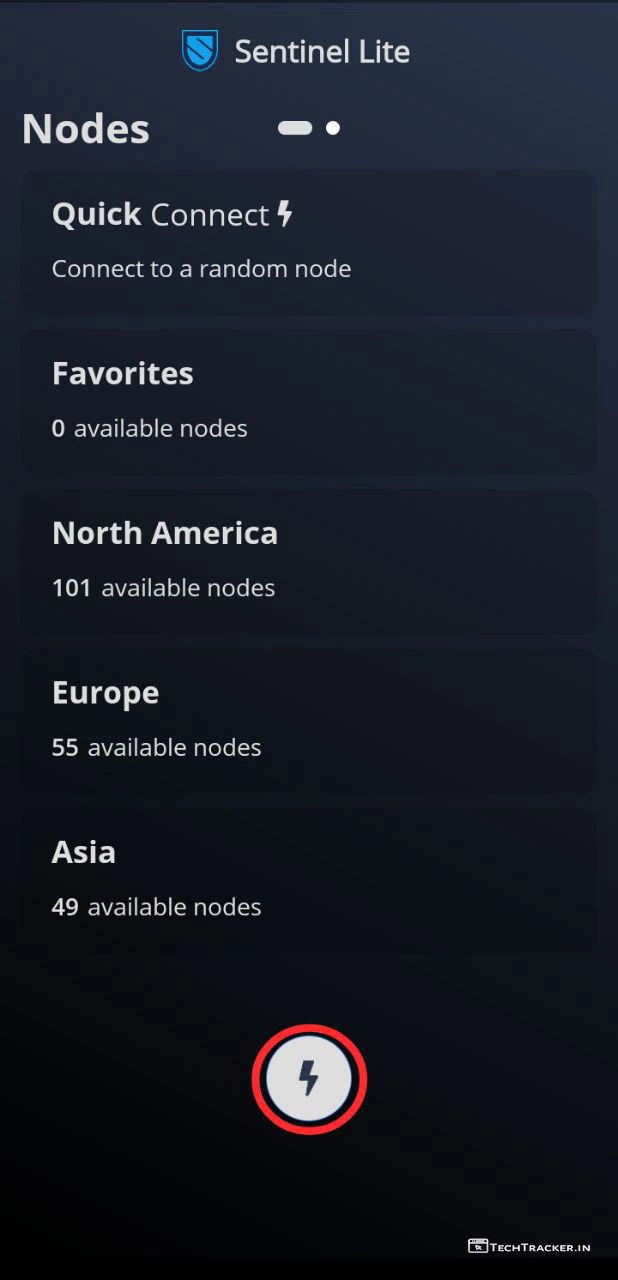This screenshot has width=618, height=1280.
Task: Hit the lightning bolt connect button
Action: coord(309,1079)
